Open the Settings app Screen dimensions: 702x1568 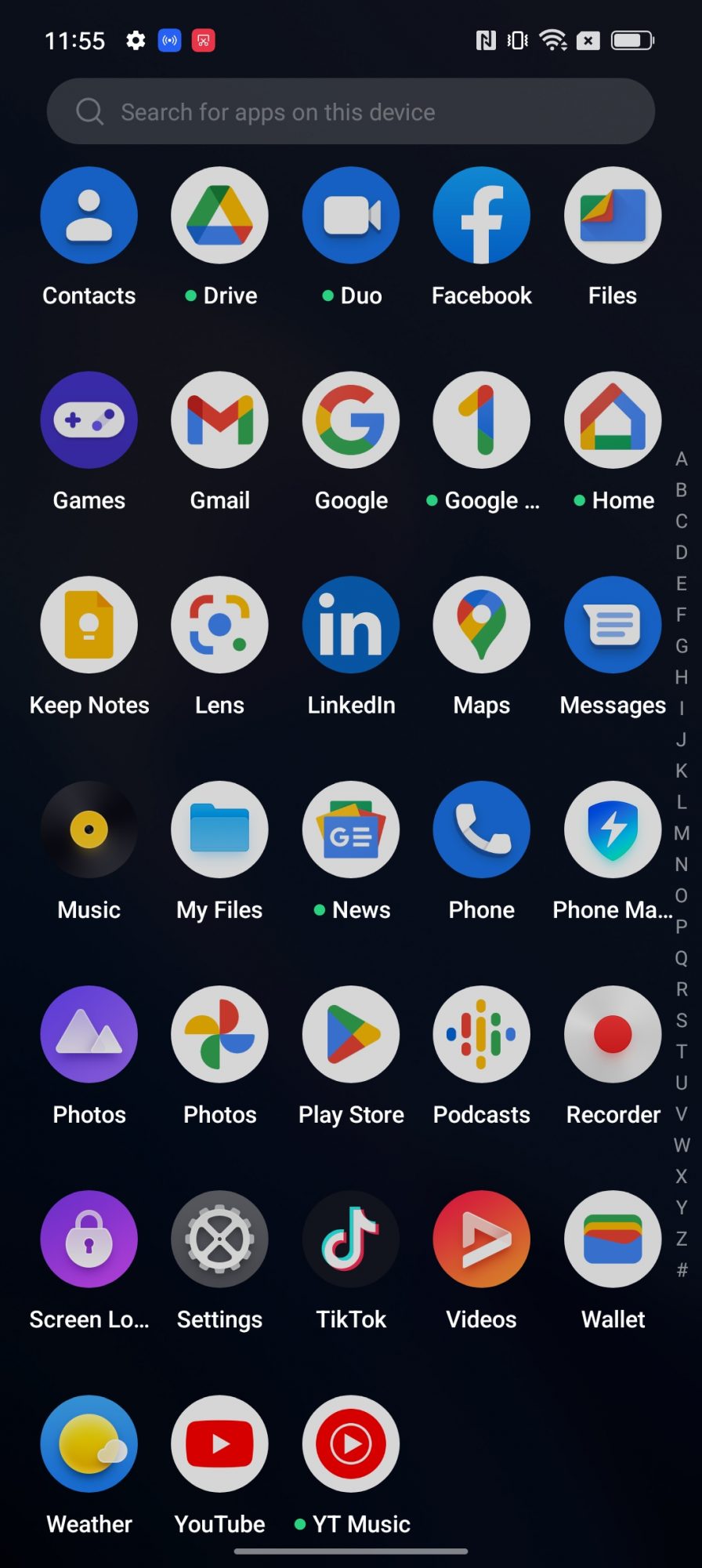220,1239
